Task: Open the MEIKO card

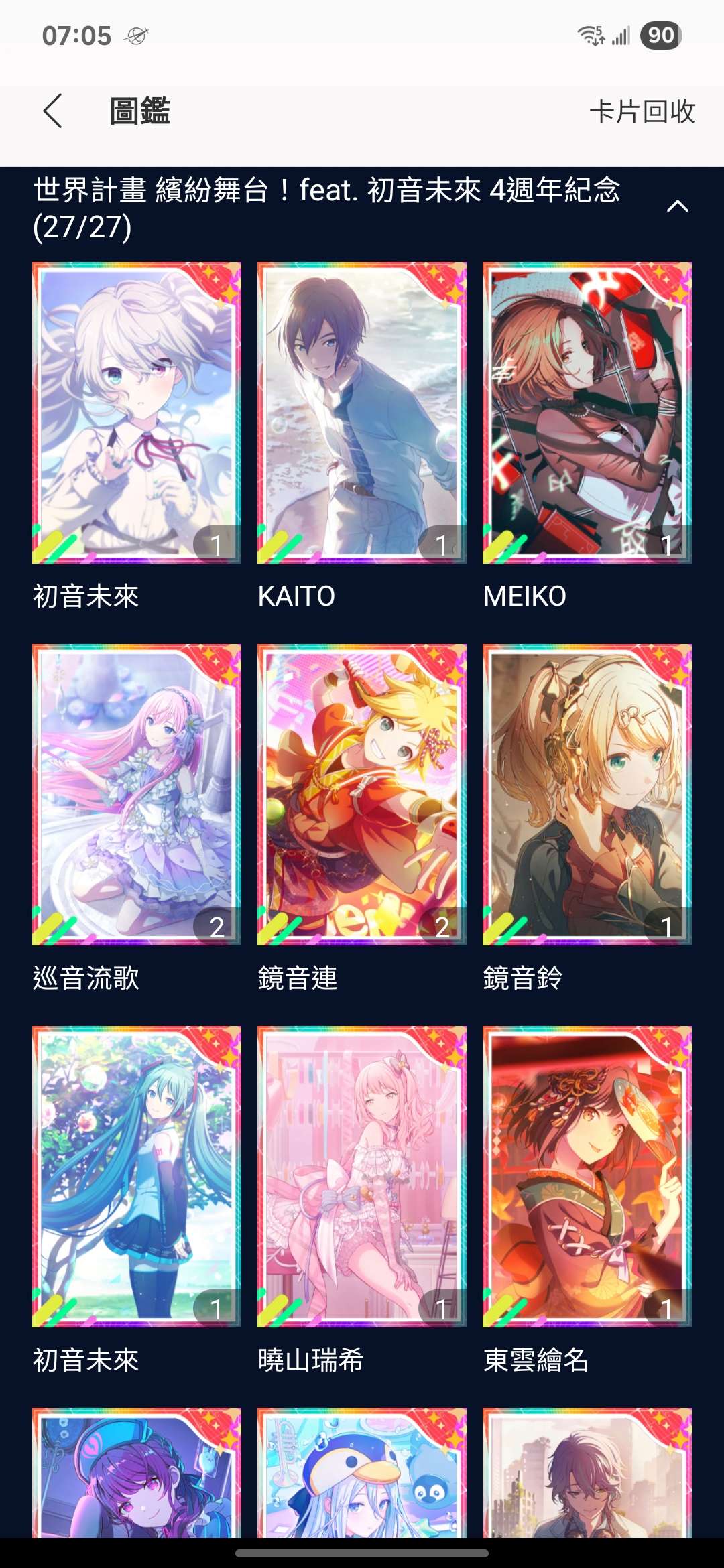Action: click(587, 412)
